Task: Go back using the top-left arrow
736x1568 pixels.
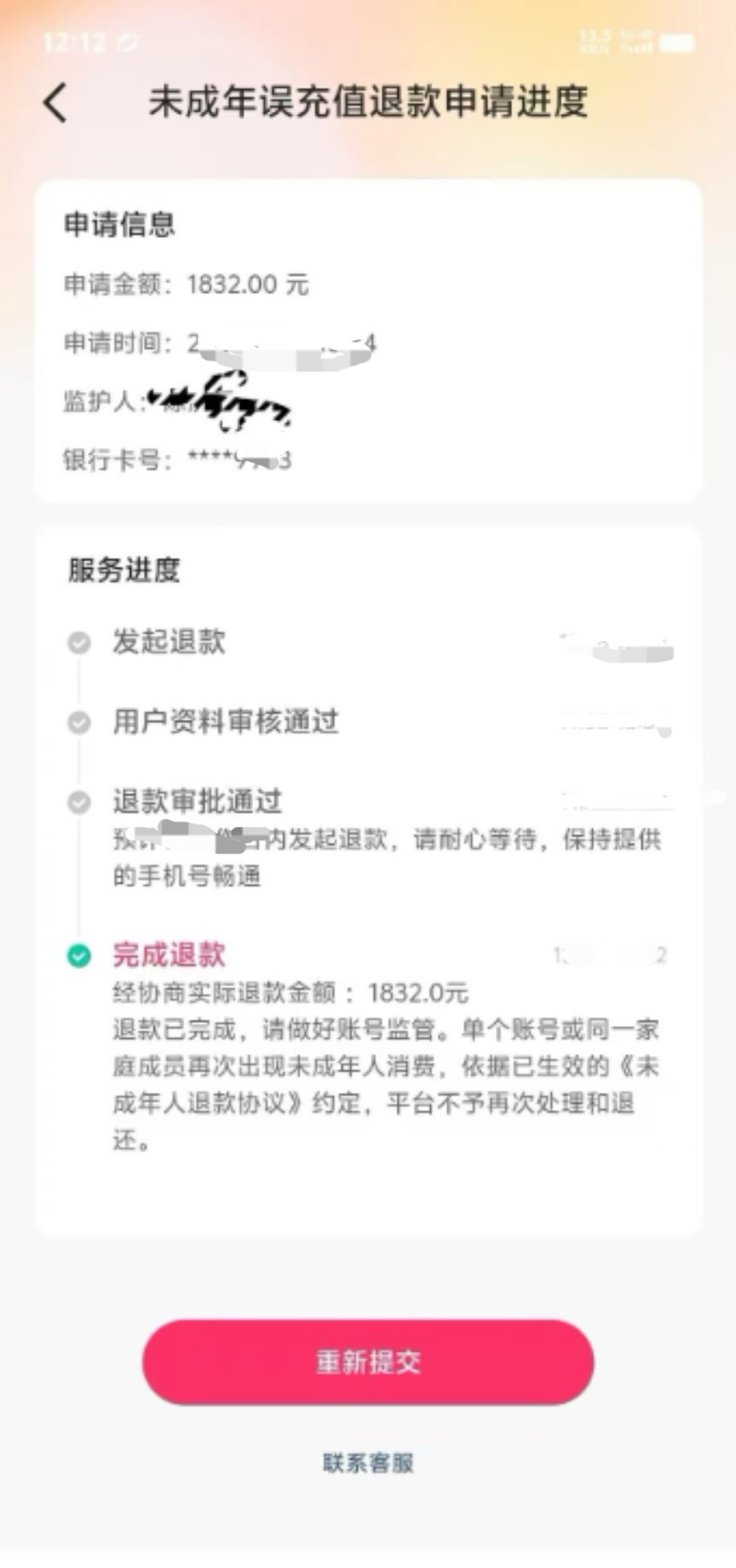Action: pyautogui.click(x=55, y=103)
